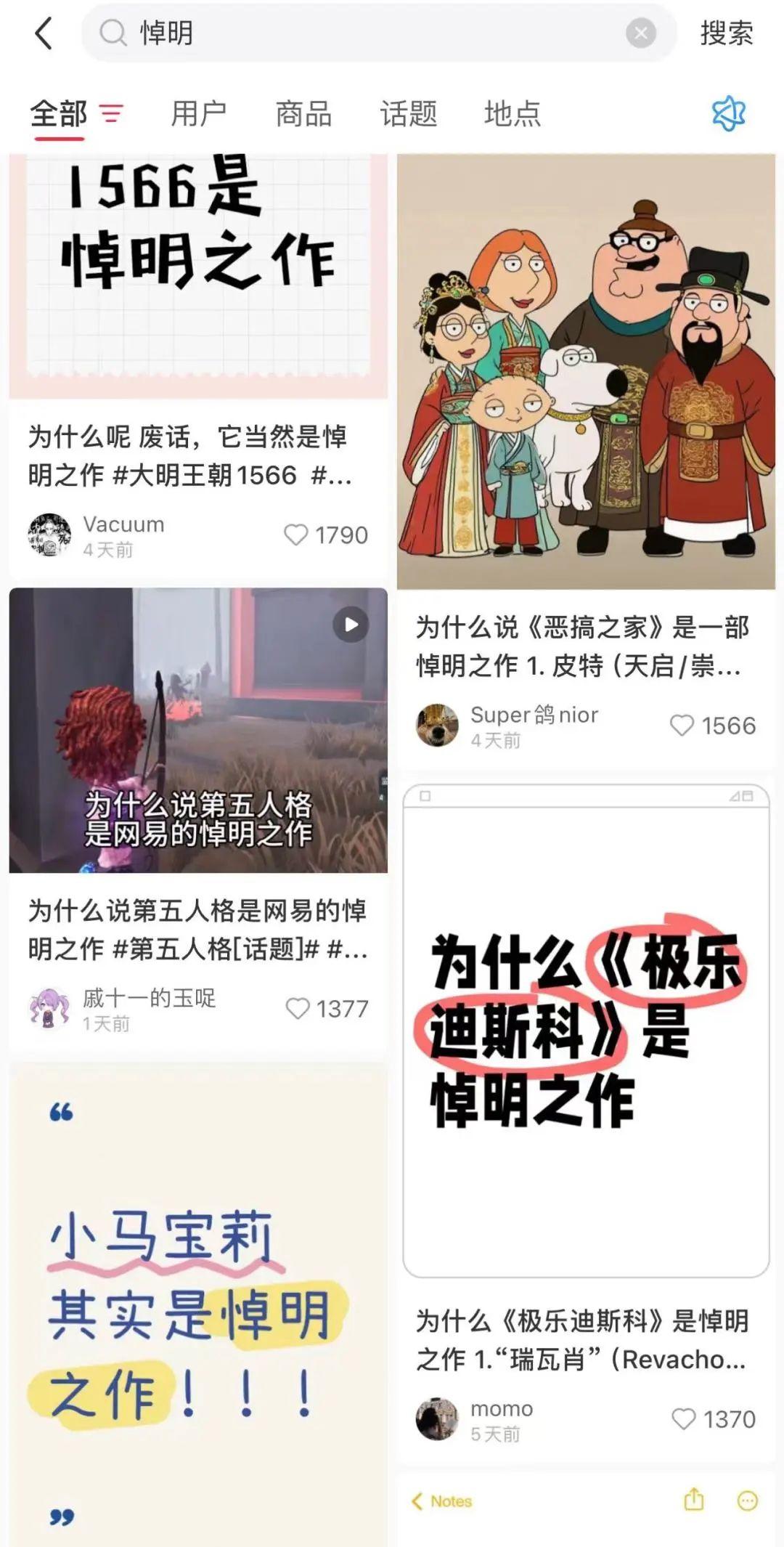This screenshot has width=784, height=1547.
Task: Clear the search text
Action: 640,33
